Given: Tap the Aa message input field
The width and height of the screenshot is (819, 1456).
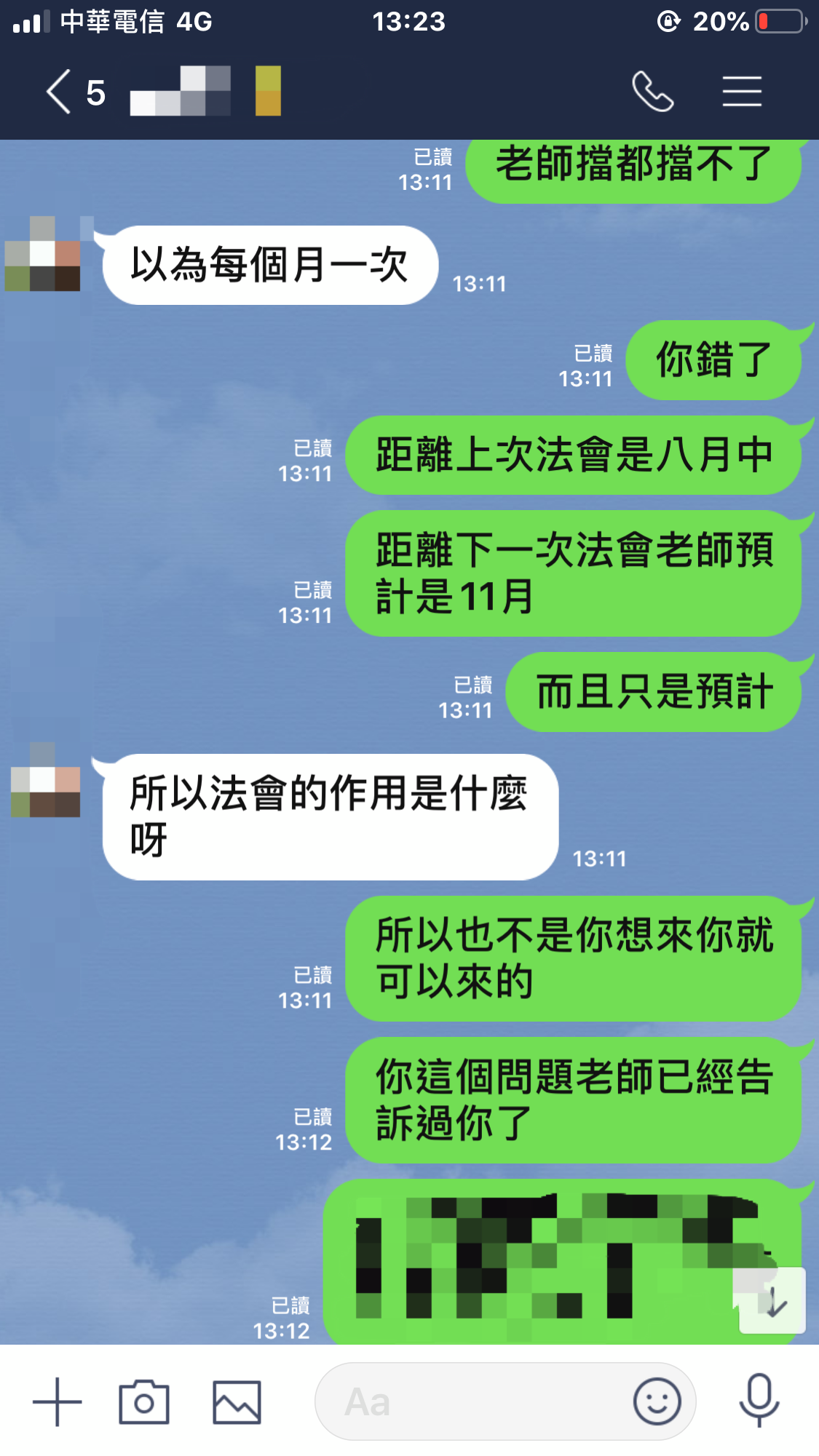Looking at the screenshot, I should pos(473,1401).
